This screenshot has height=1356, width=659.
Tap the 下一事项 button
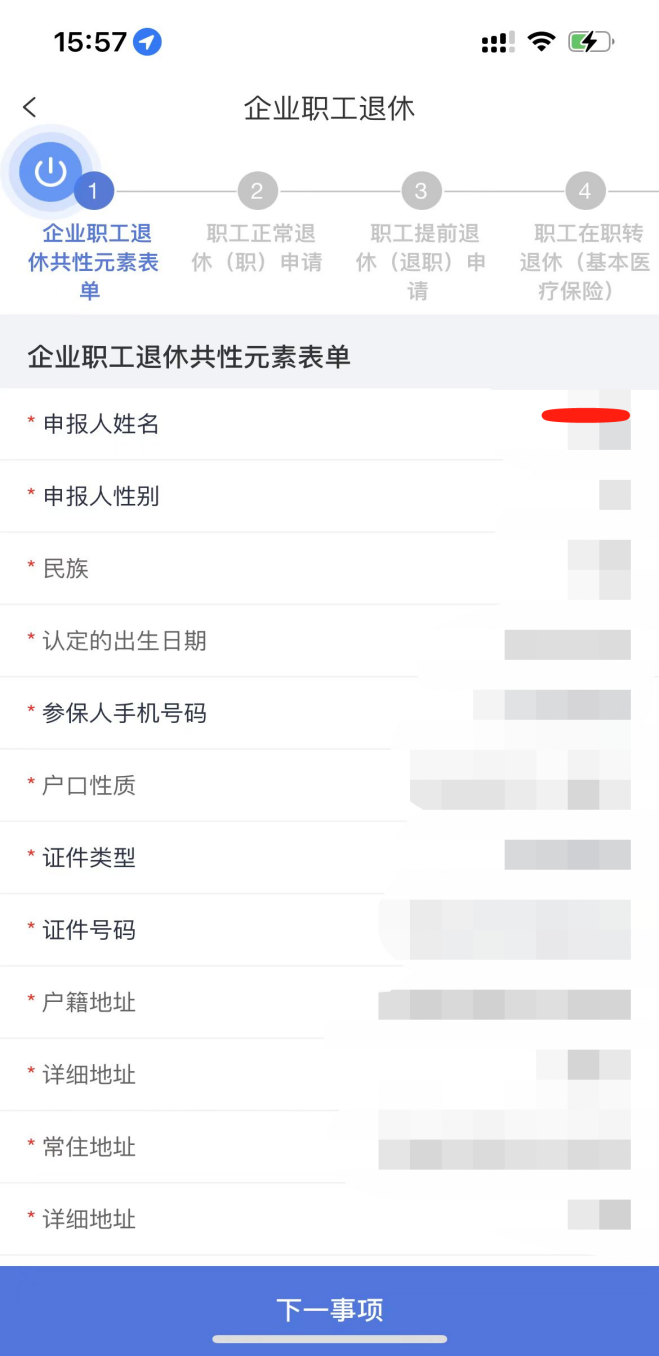[x=330, y=1310]
